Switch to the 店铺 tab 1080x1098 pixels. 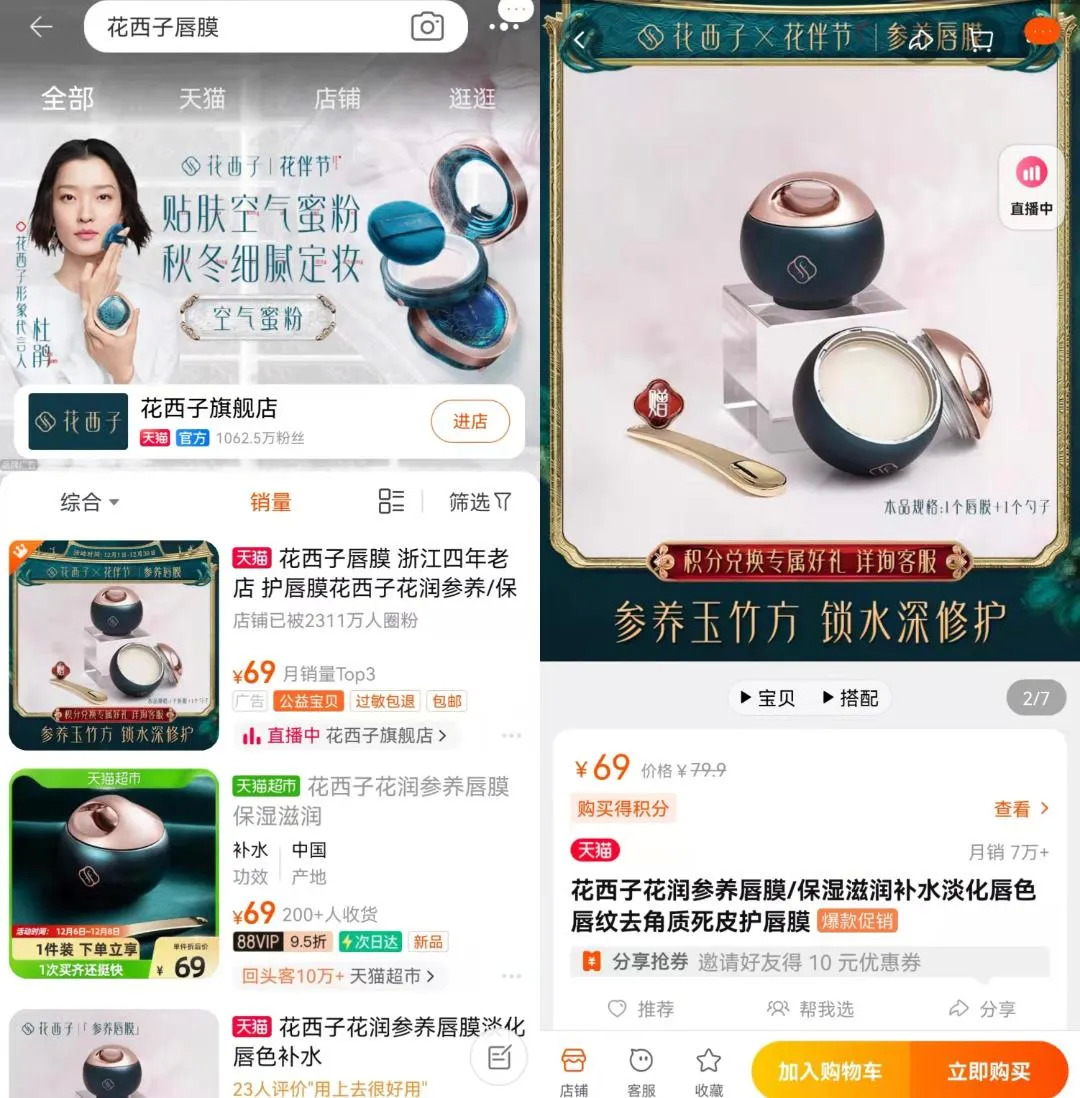point(337,98)
